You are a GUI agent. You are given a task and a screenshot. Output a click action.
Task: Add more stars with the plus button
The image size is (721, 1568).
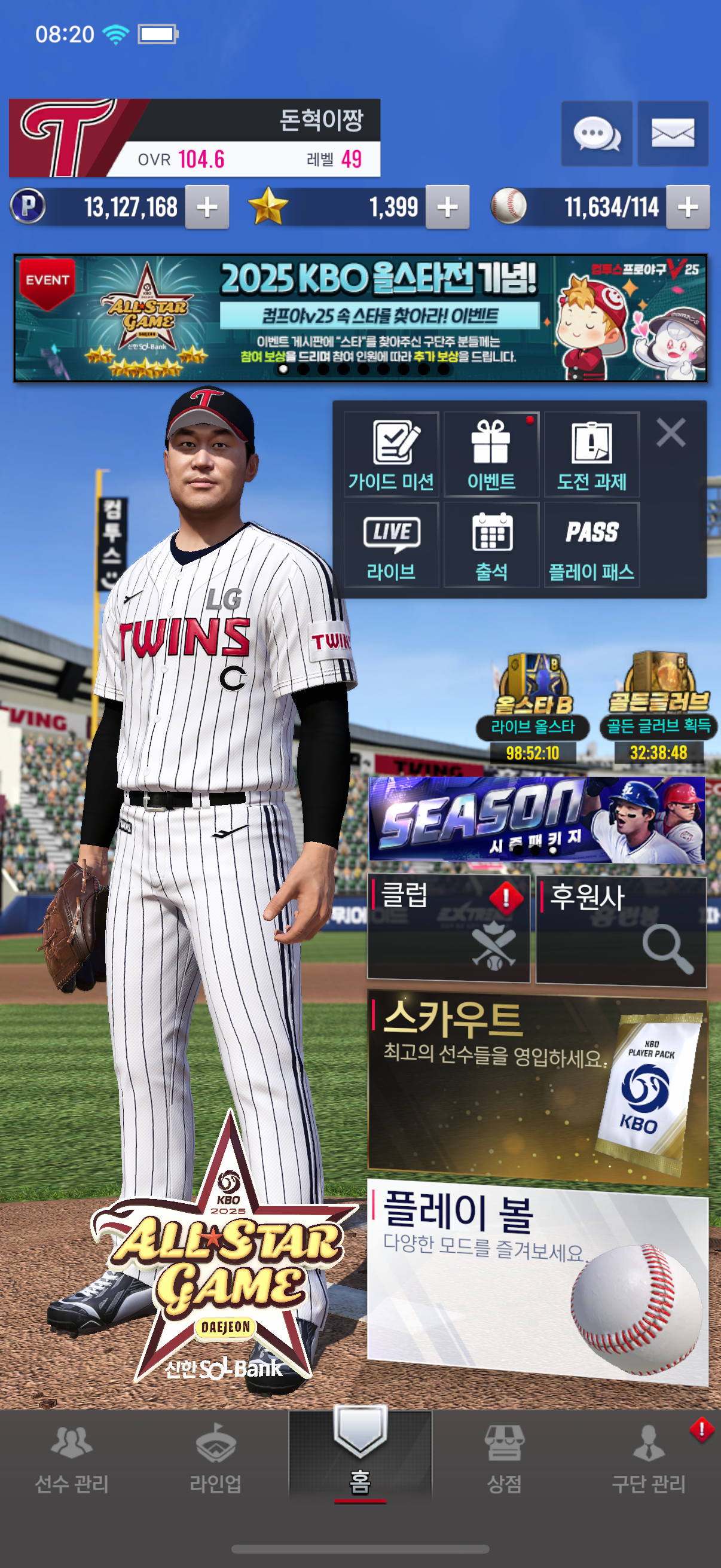447,208
